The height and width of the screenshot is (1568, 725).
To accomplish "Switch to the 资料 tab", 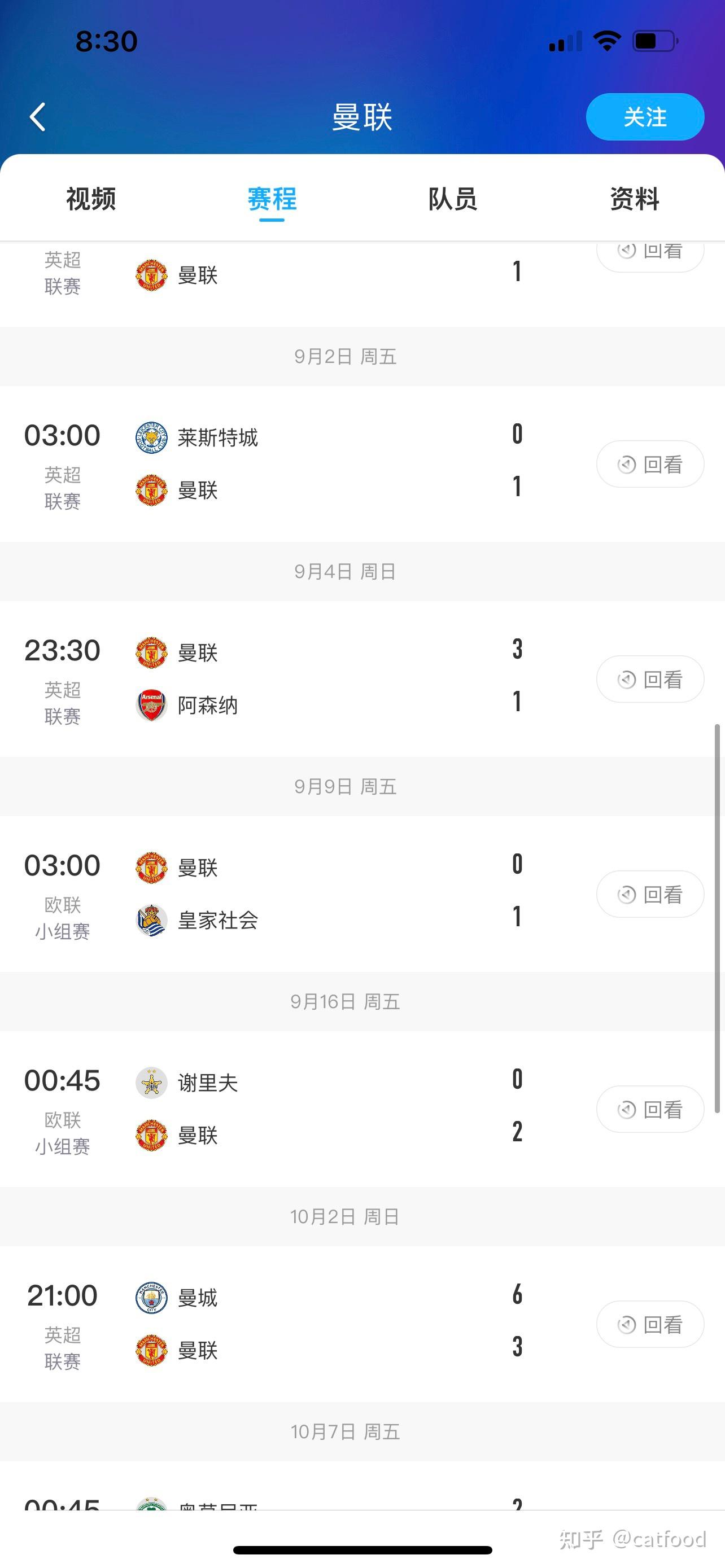I will (x=634, y=199).
